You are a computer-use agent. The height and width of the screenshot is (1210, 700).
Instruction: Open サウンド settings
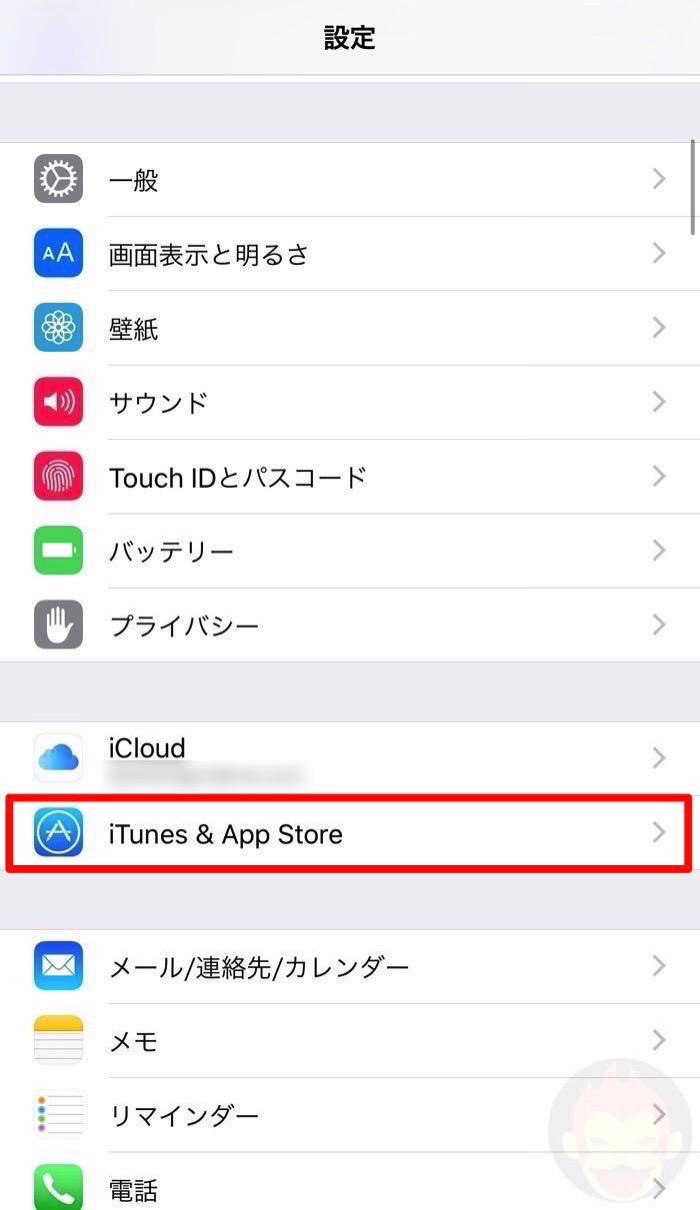point(350,402)
